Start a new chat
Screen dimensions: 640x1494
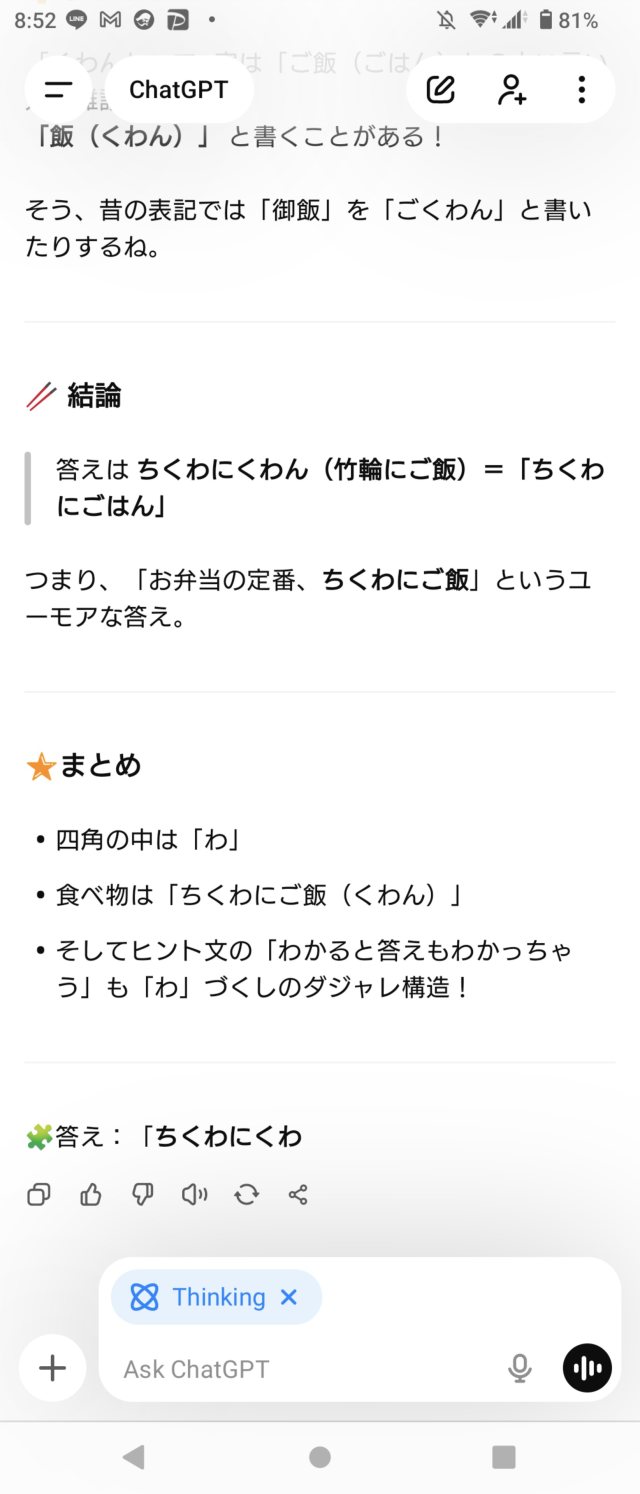click(441, 89)
